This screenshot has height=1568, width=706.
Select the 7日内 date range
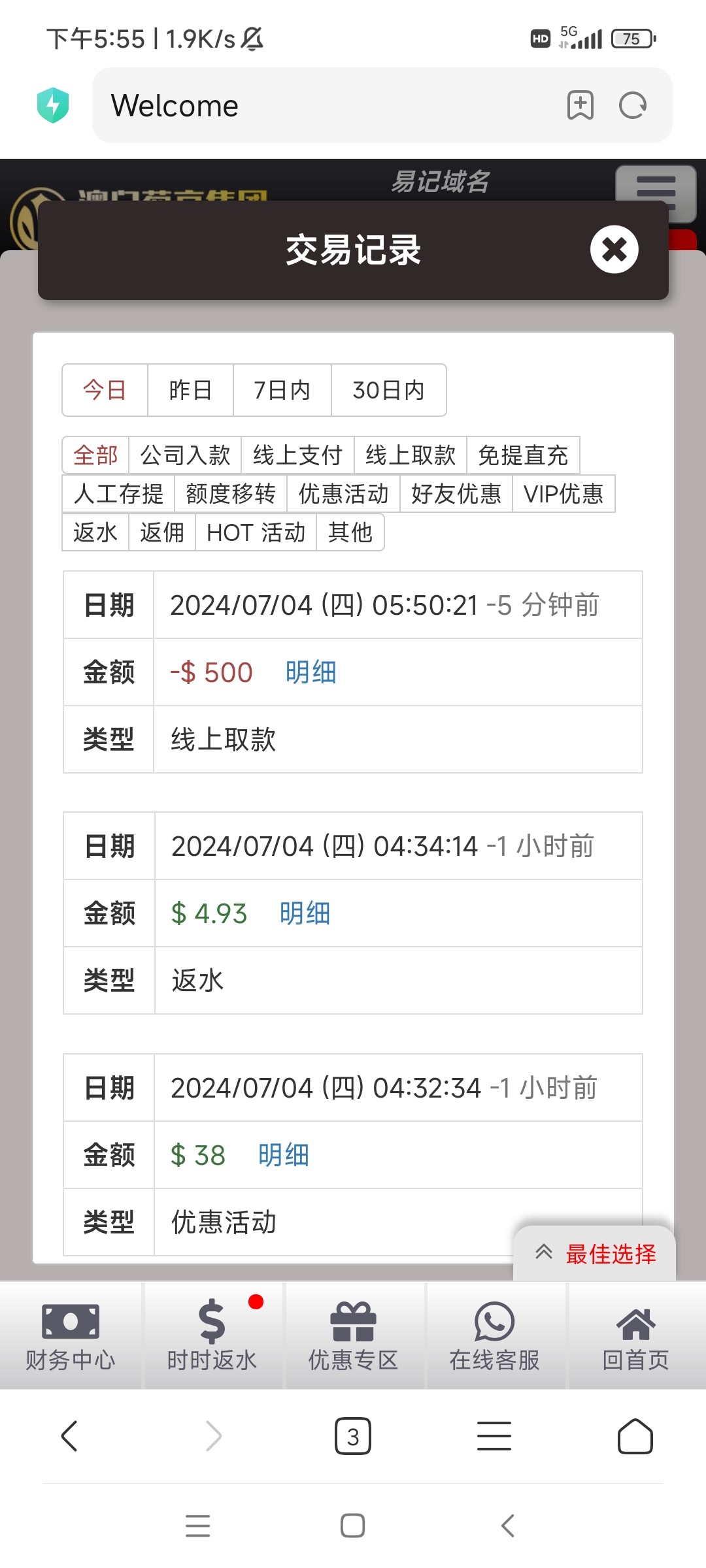(282, 390)
